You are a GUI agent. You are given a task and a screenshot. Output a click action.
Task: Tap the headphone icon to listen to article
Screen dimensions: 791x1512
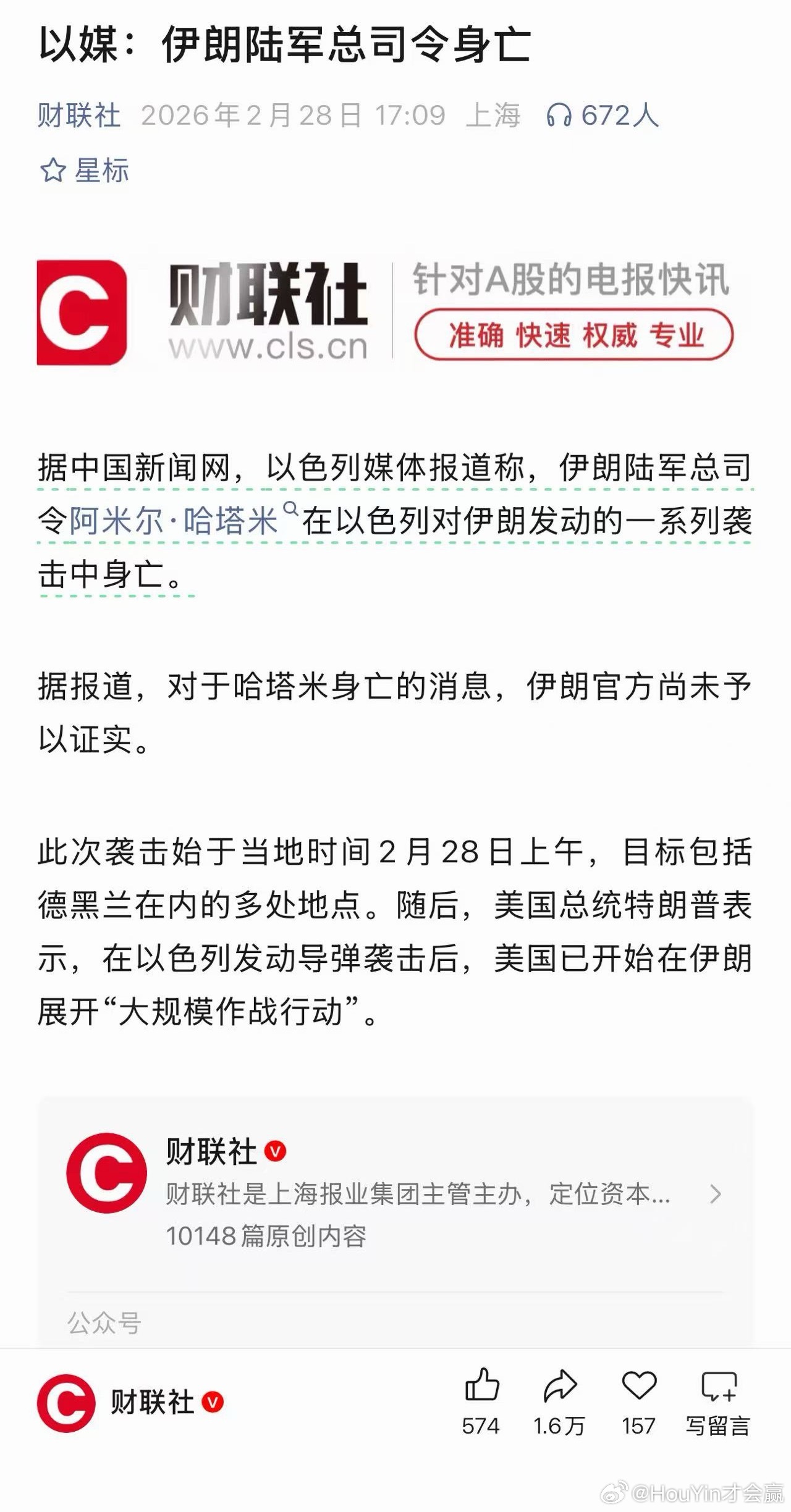tap(560, 115)
